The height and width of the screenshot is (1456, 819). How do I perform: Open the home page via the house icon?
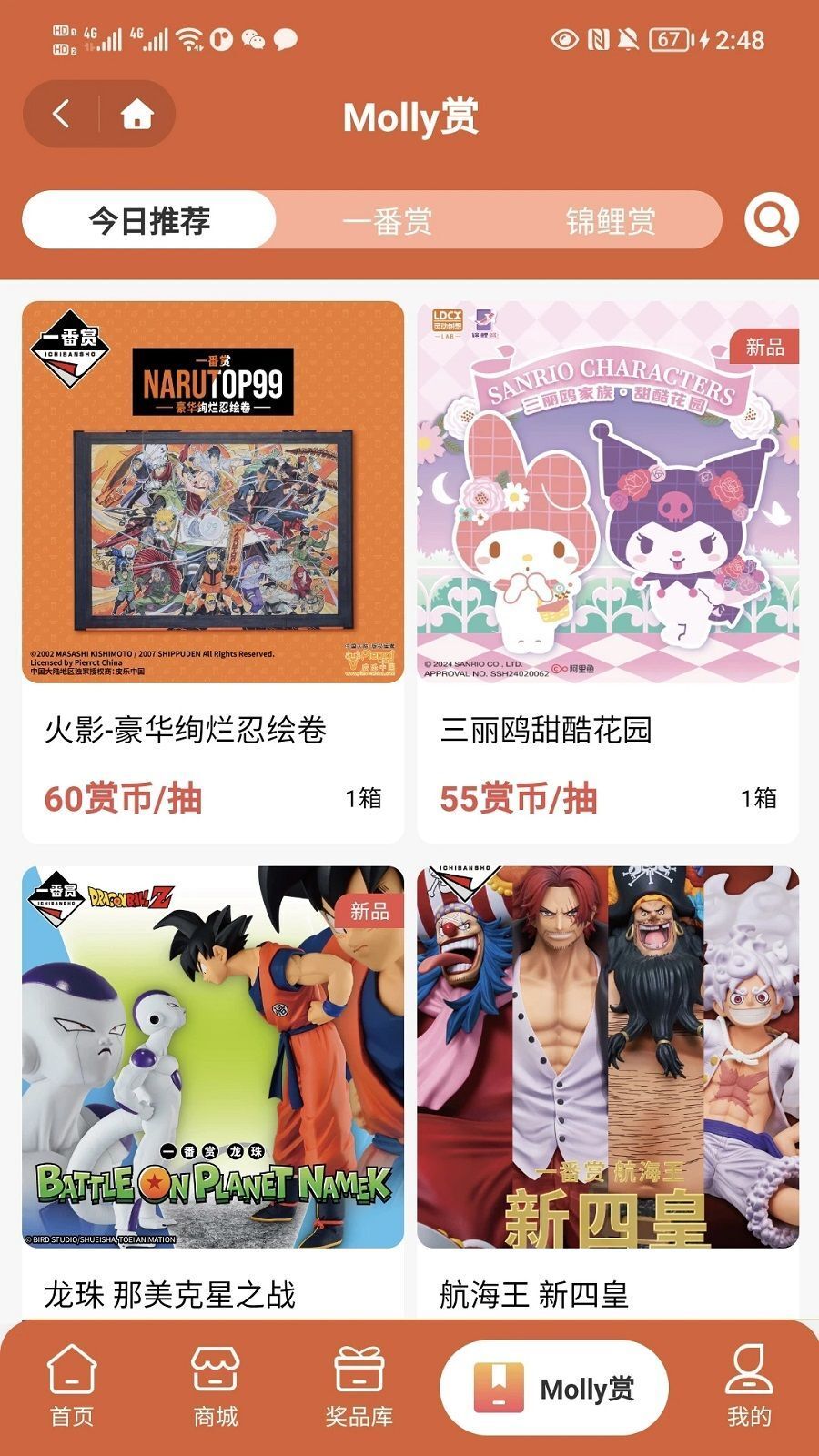click(x=135, y=113)
